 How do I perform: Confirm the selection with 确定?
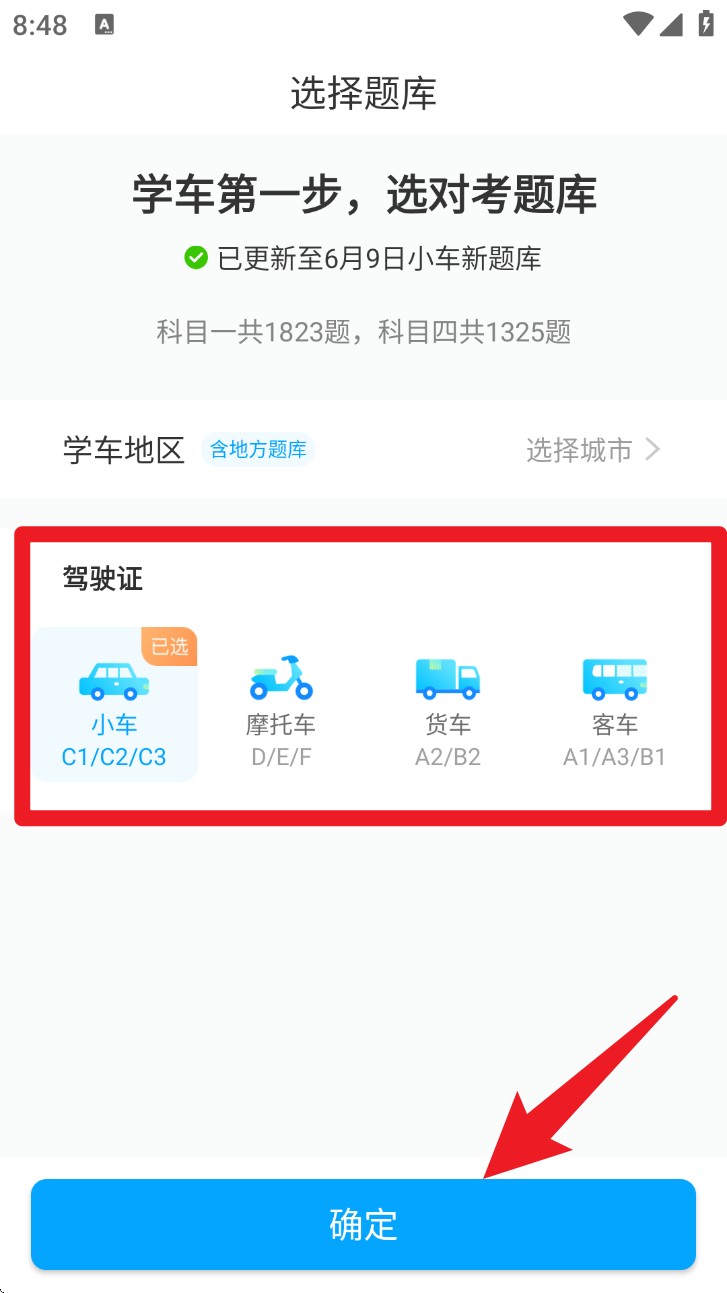[x=363, y=1224]
